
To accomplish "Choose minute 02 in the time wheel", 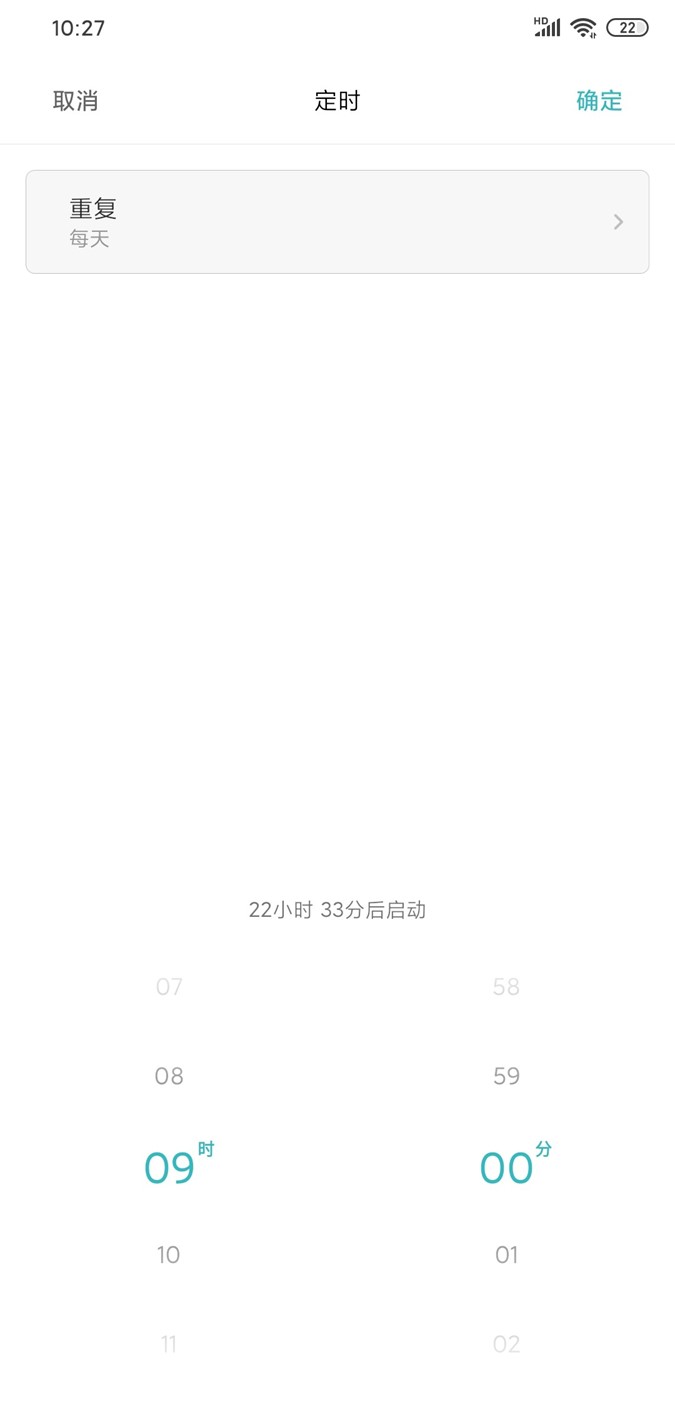I will tap(507, 1344).
